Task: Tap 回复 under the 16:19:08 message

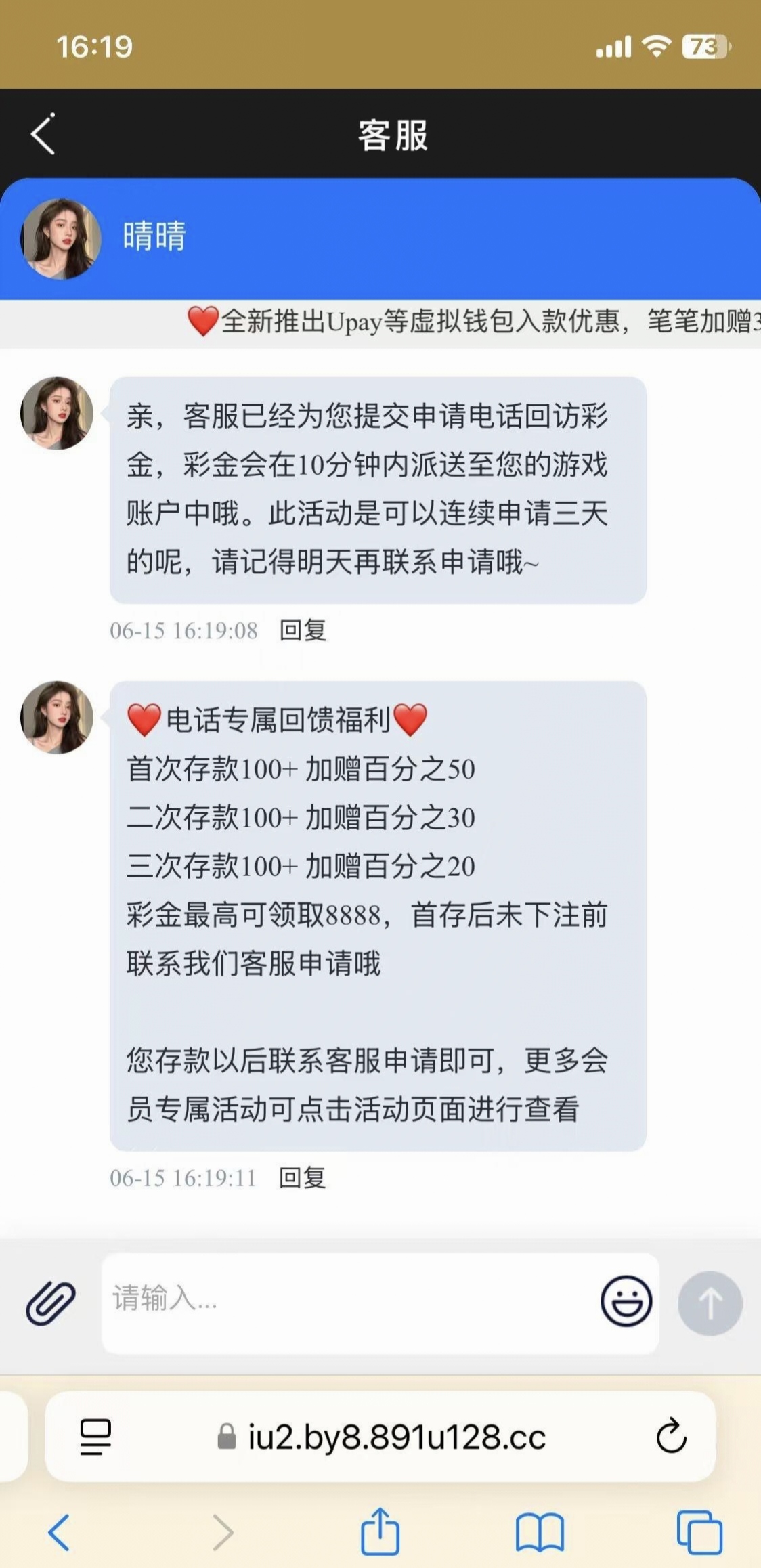Action: [303, 630]
